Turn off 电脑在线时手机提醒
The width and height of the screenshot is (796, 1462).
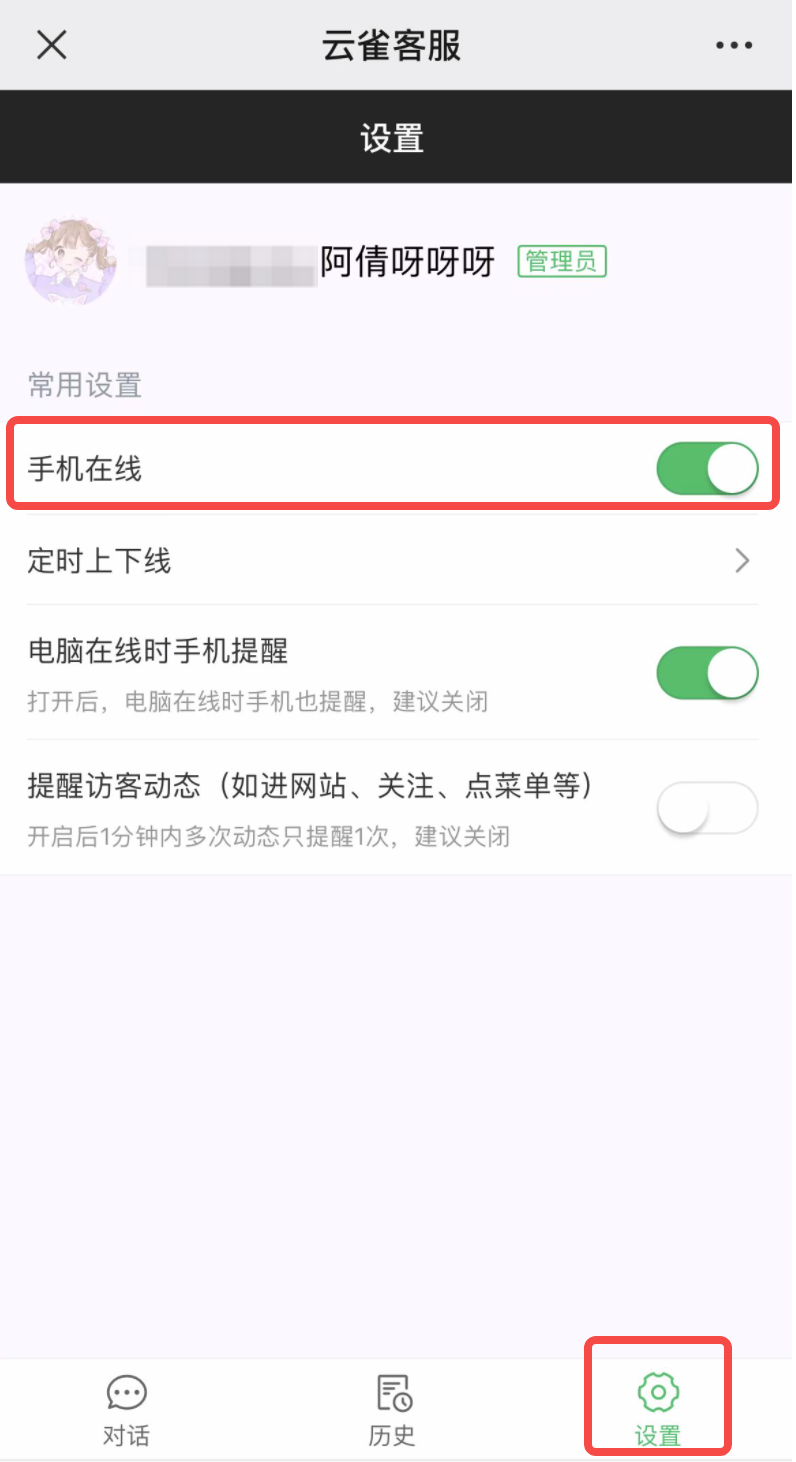coord(707,673)
